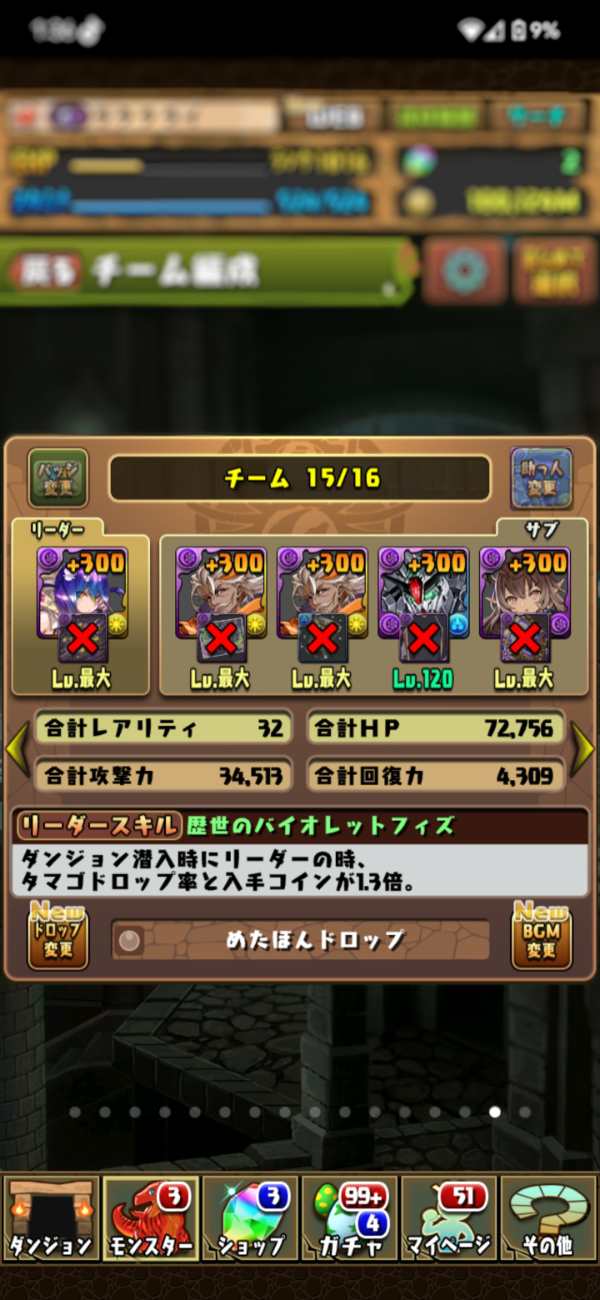Select the めだほんドロップ bar
The height and width of the screenshot is (1300, 600).
click(300, 940)
